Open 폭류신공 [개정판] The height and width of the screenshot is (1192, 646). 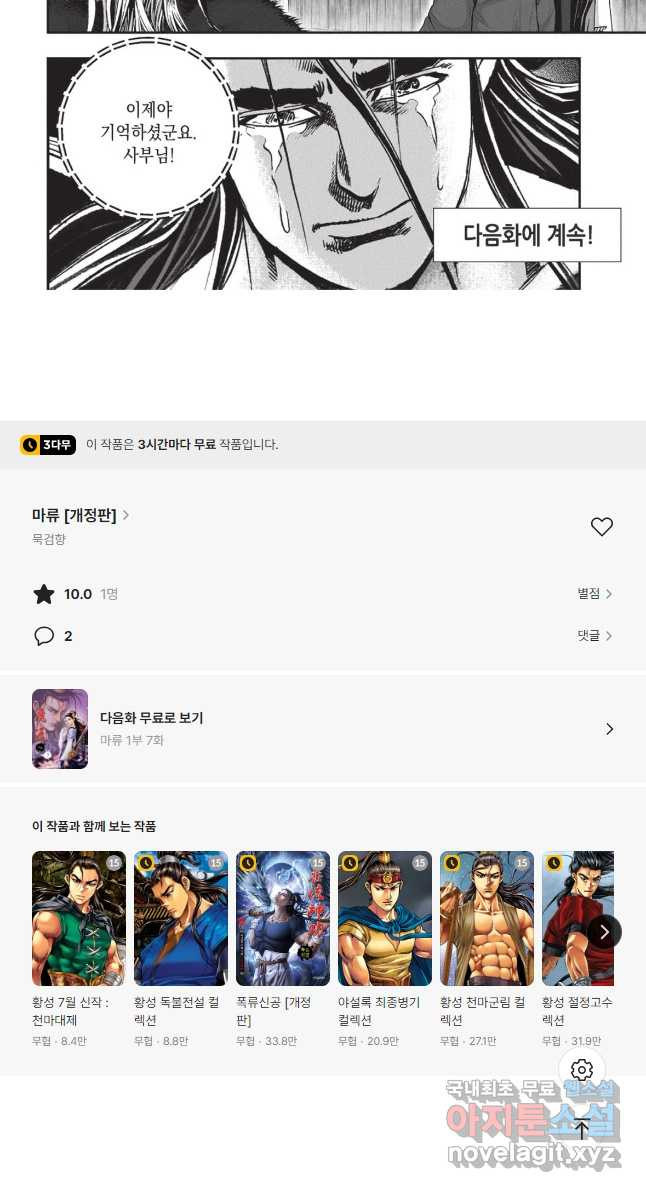(x=283, y=949)
